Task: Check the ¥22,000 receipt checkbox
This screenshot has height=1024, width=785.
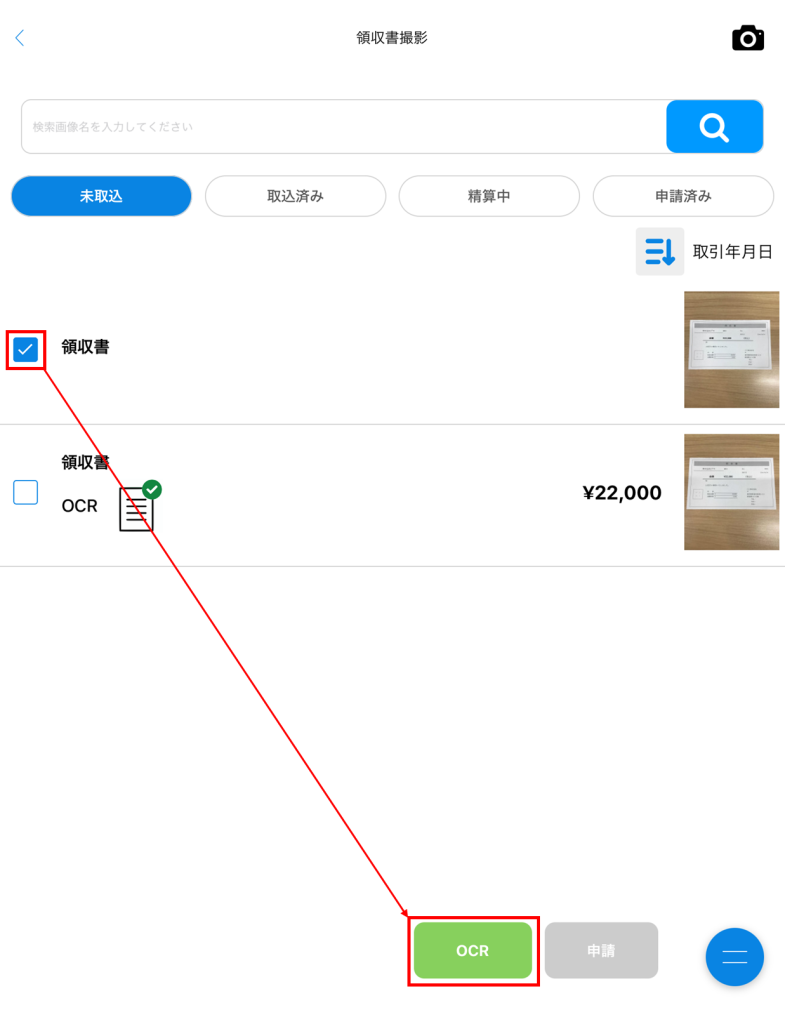Action: coord(25,492)
